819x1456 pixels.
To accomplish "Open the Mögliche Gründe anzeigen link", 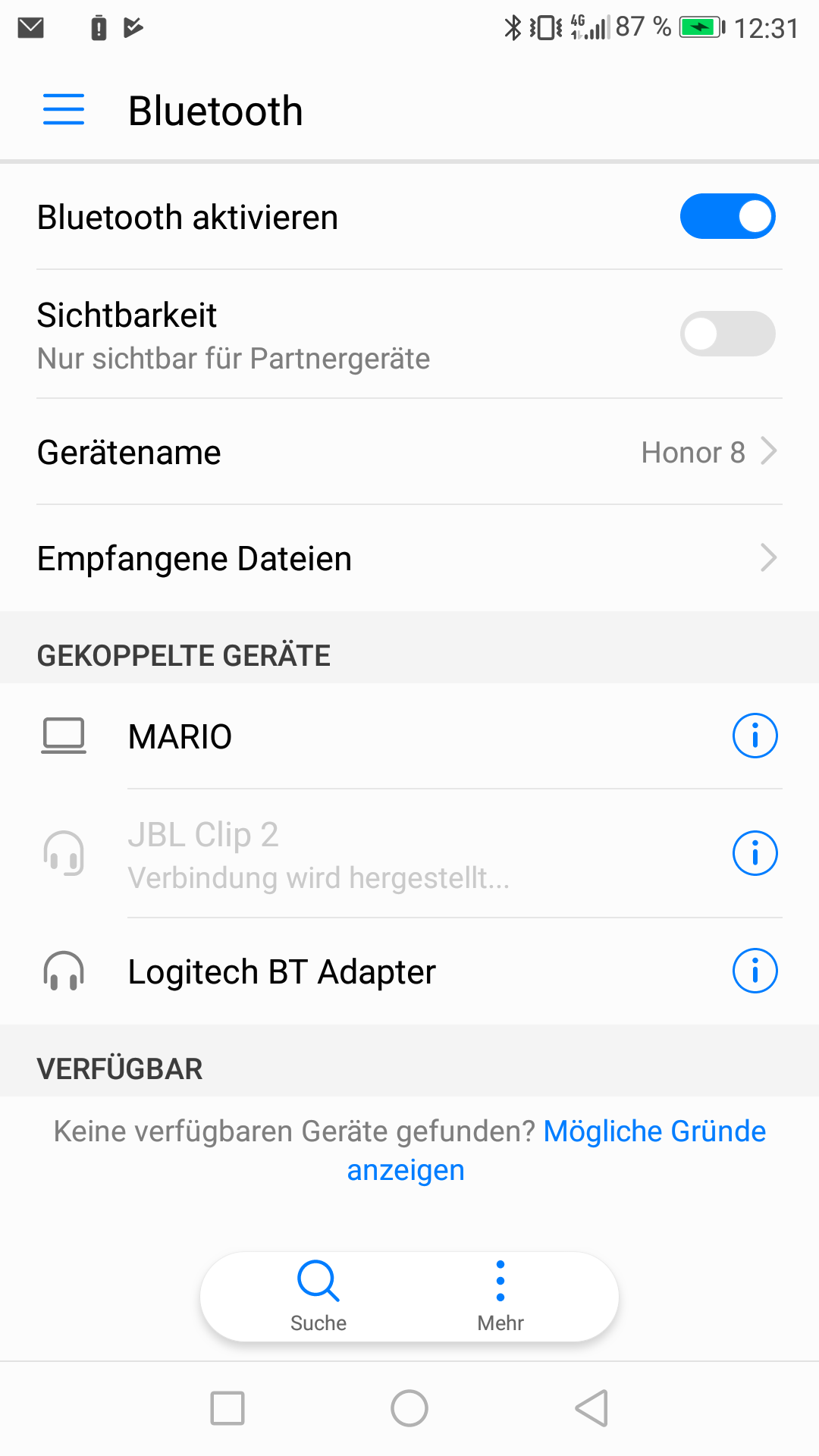I will (x=654, y=1131).
